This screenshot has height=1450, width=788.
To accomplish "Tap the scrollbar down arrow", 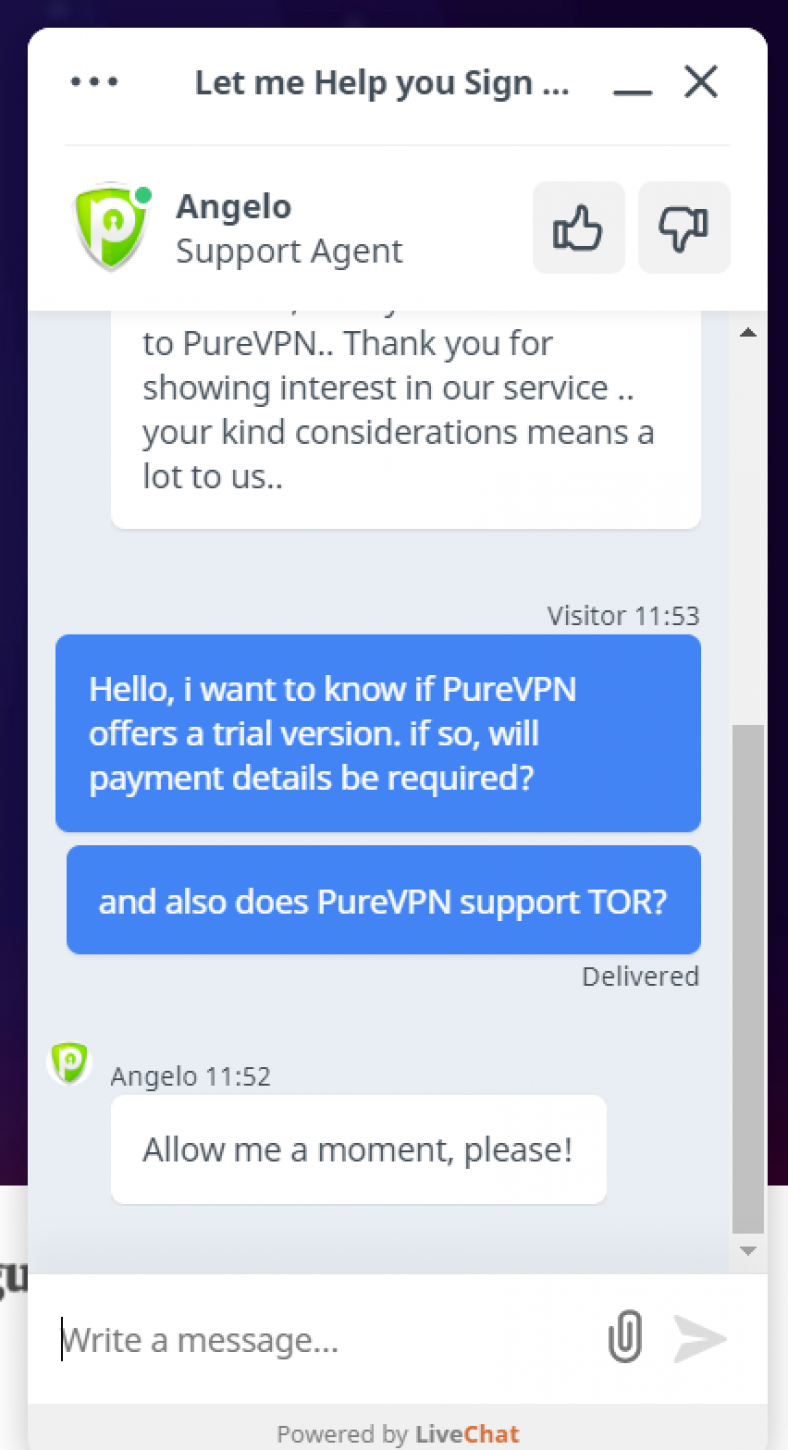I will tap(748, 1251).
